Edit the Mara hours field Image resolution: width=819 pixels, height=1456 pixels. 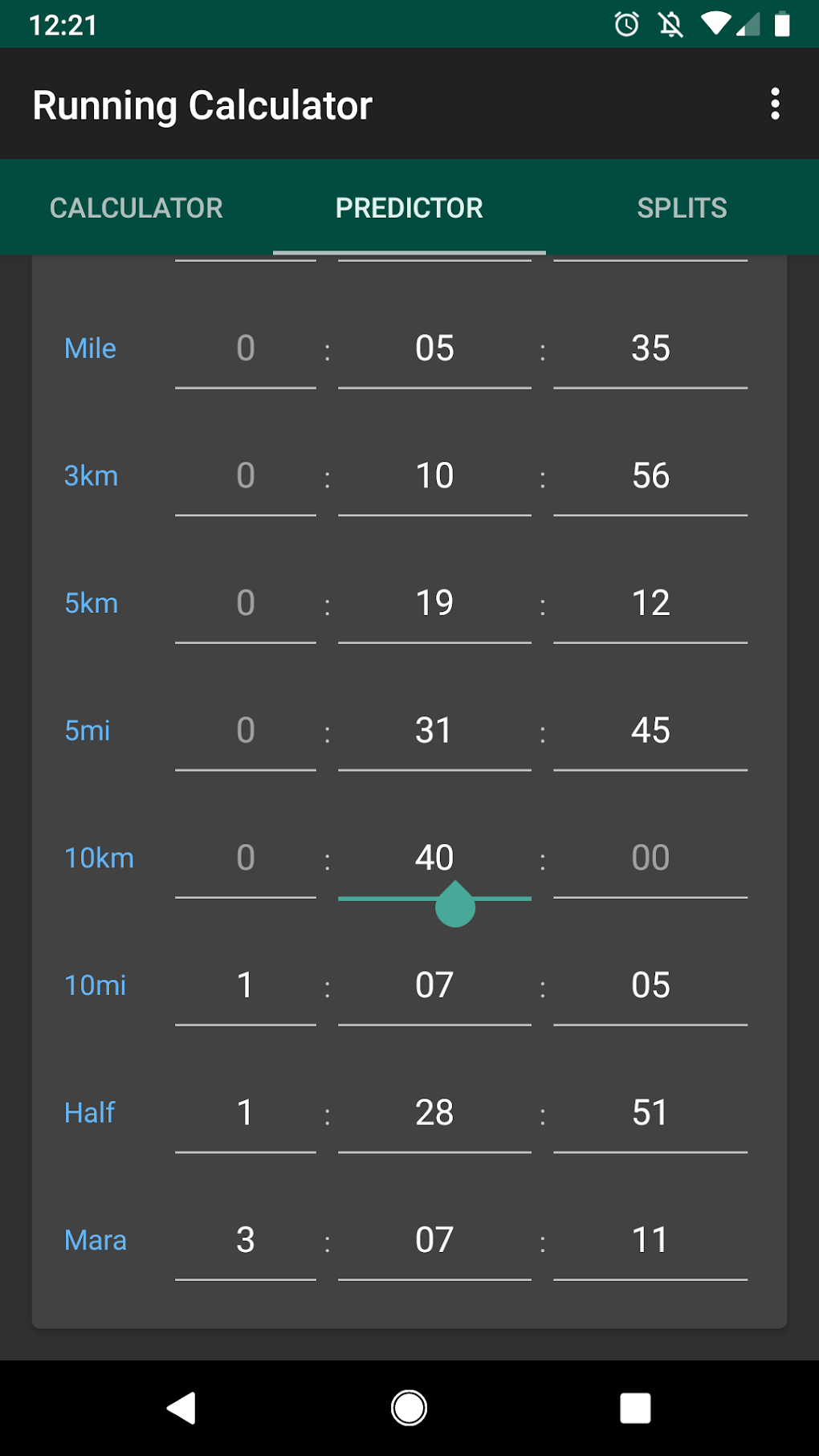point(246,1240)
